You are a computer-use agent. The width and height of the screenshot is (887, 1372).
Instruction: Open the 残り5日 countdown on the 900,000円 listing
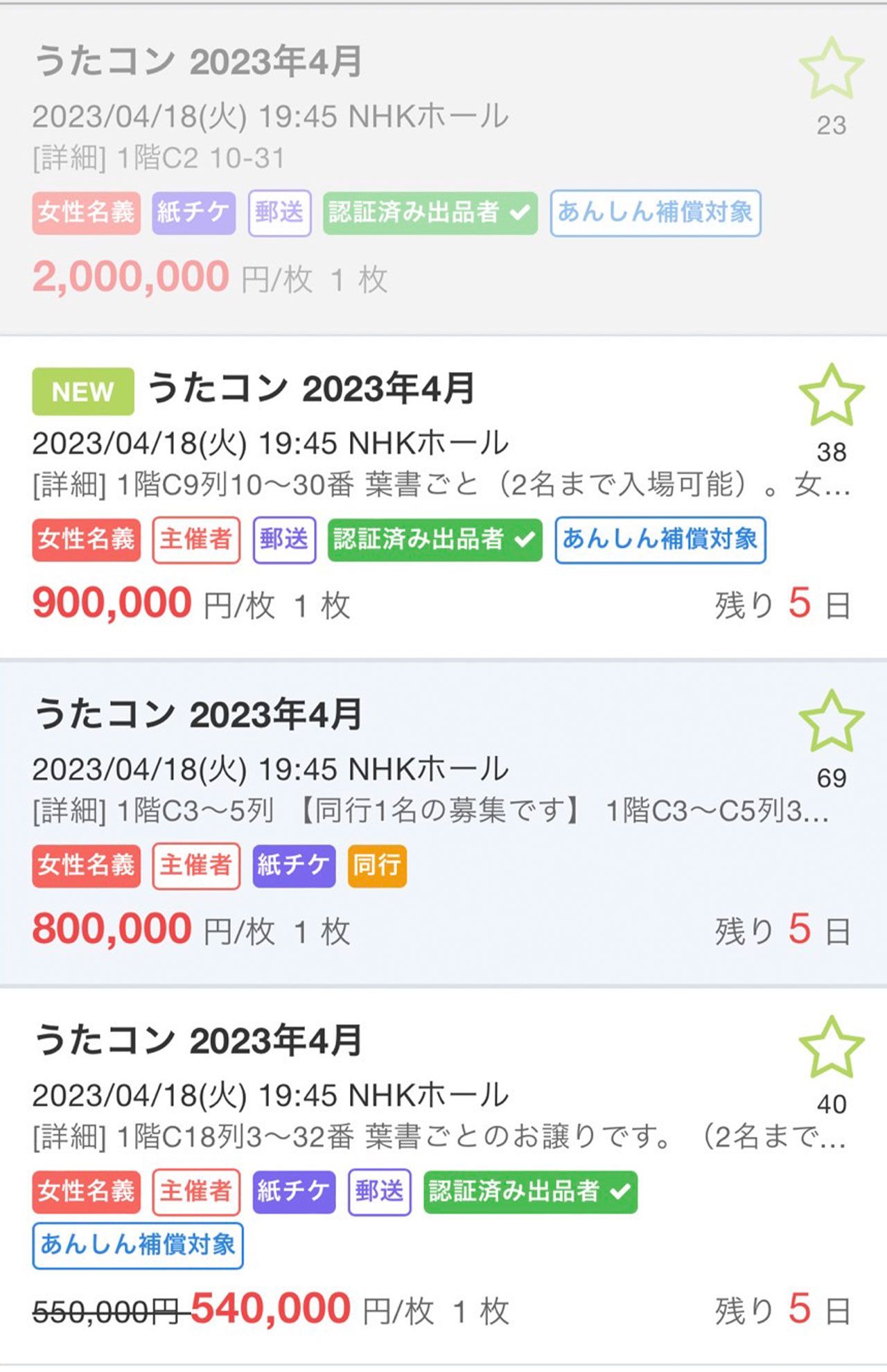783,604
